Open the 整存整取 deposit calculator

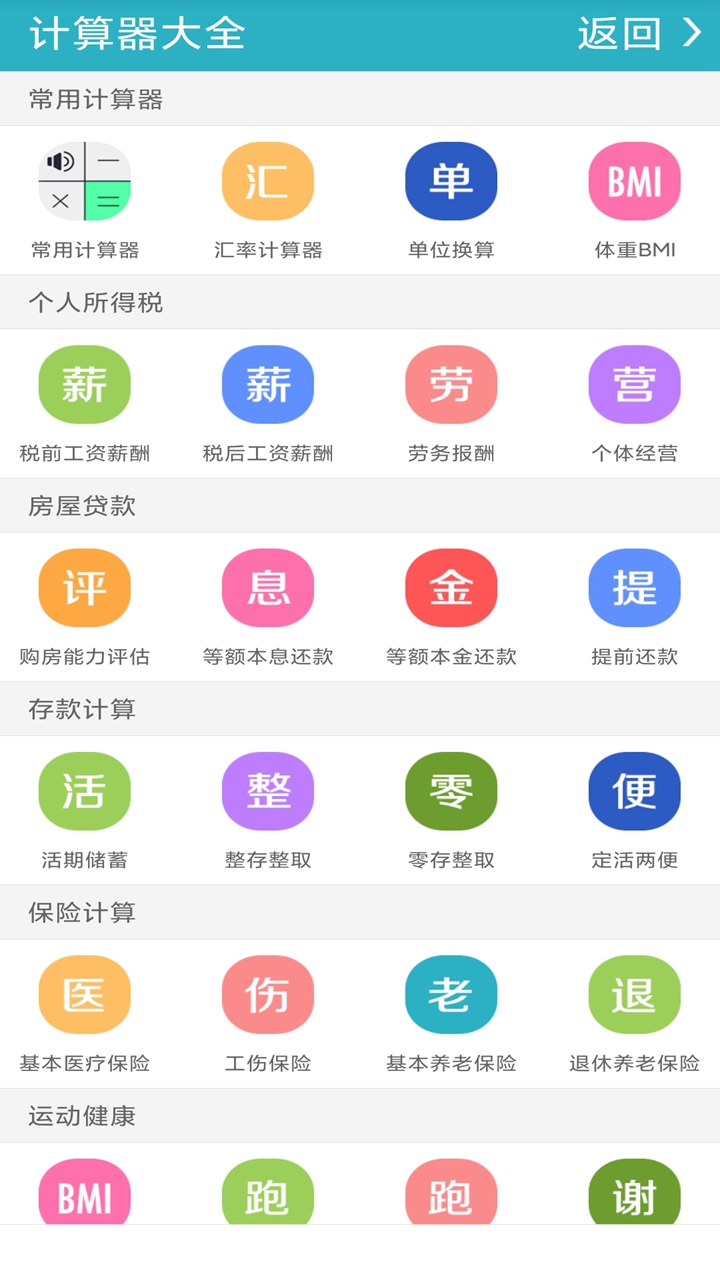267,791
